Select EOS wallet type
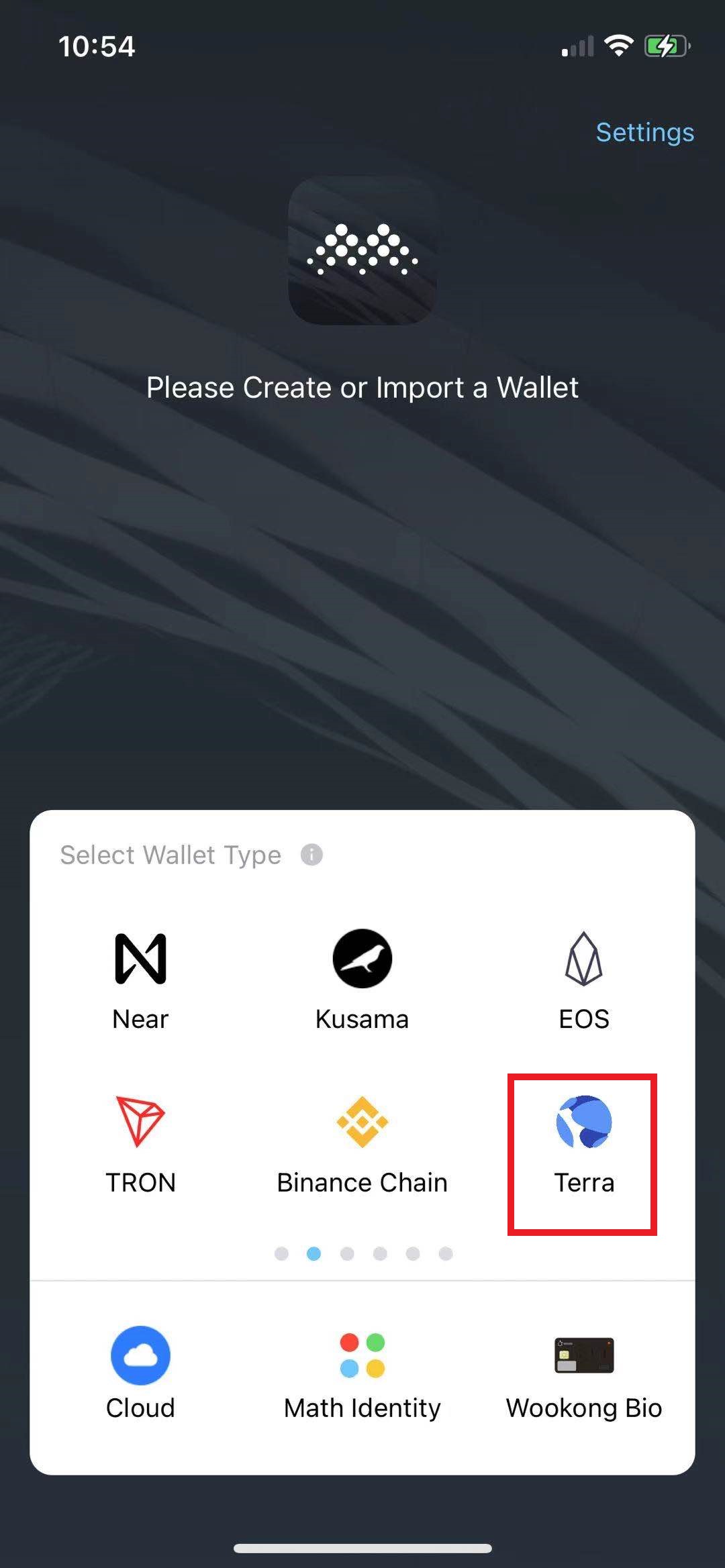The image size is (725, 1568). coord(583,980)
